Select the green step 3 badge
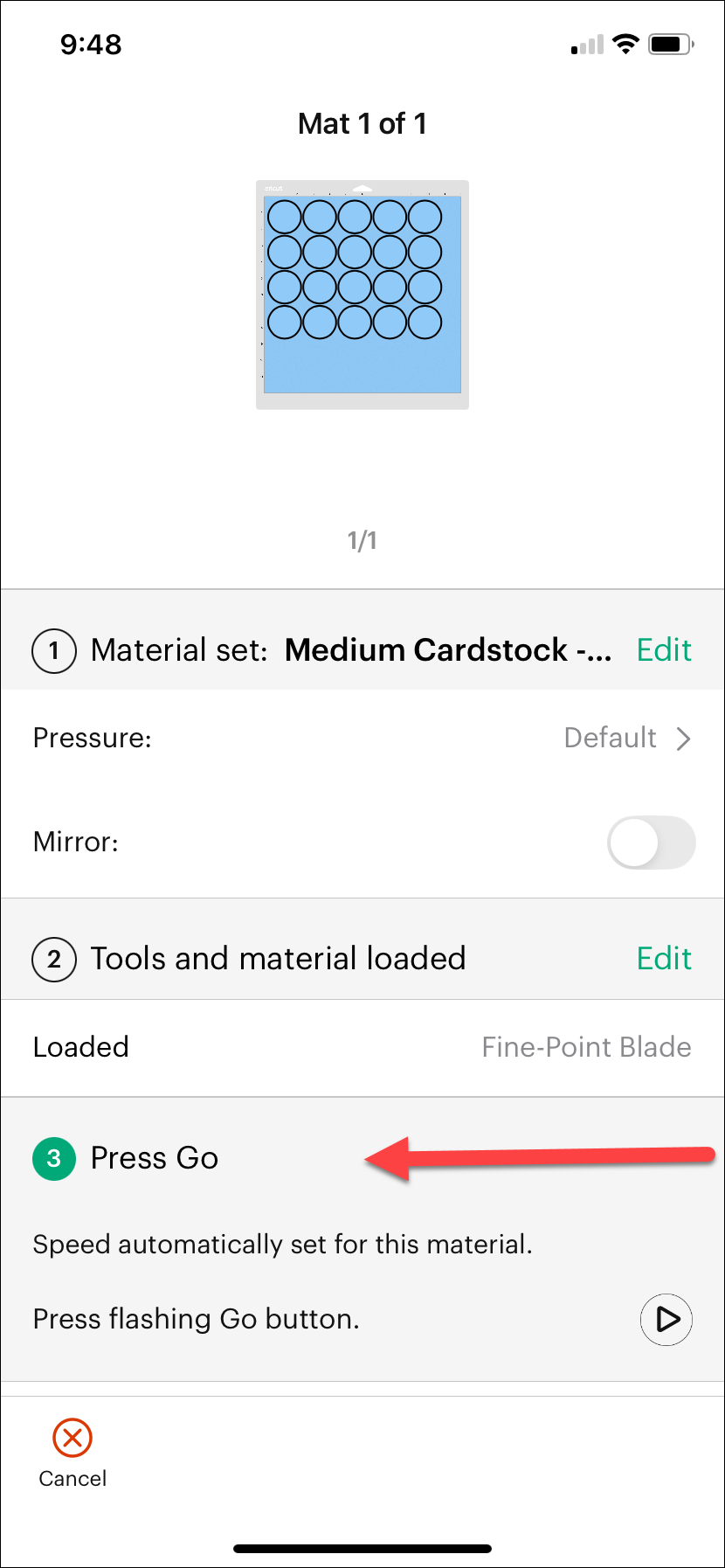725x1568 pixels. tap(53, 1158)
